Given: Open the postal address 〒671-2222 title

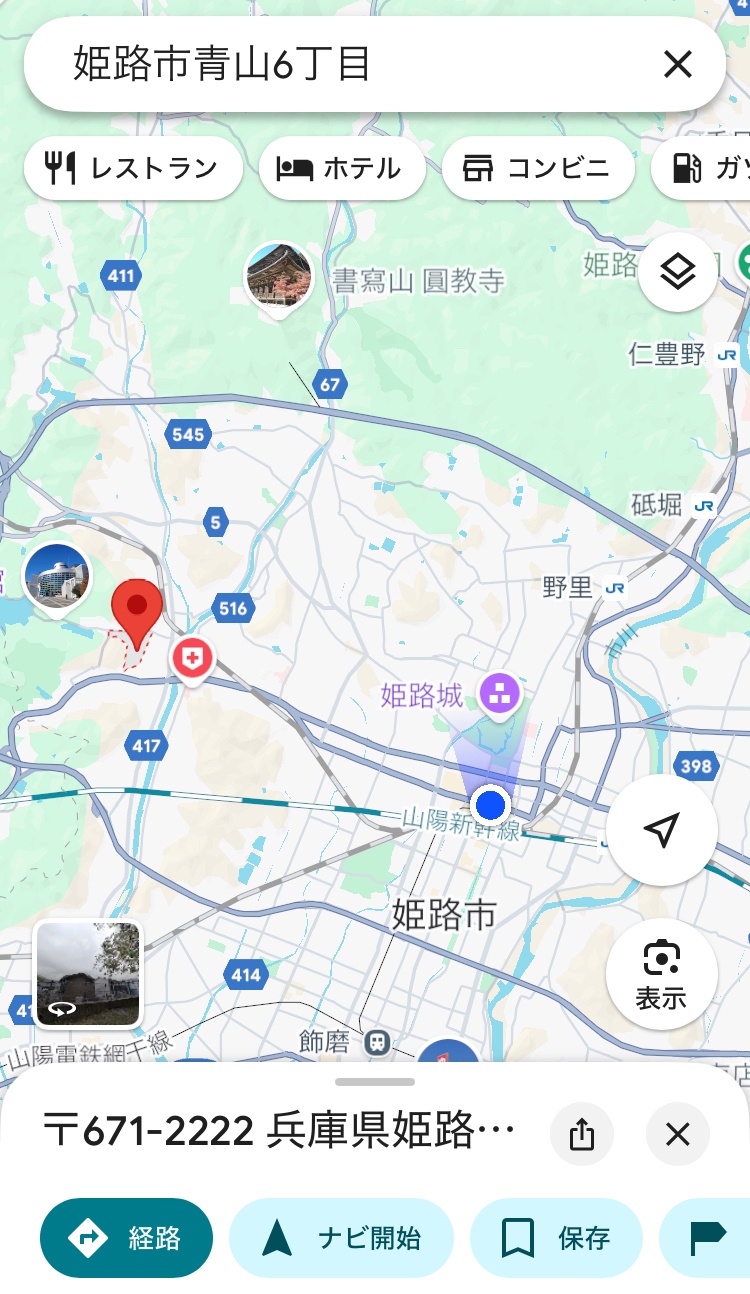Looking at the screenshot, I should [280, 1132].
